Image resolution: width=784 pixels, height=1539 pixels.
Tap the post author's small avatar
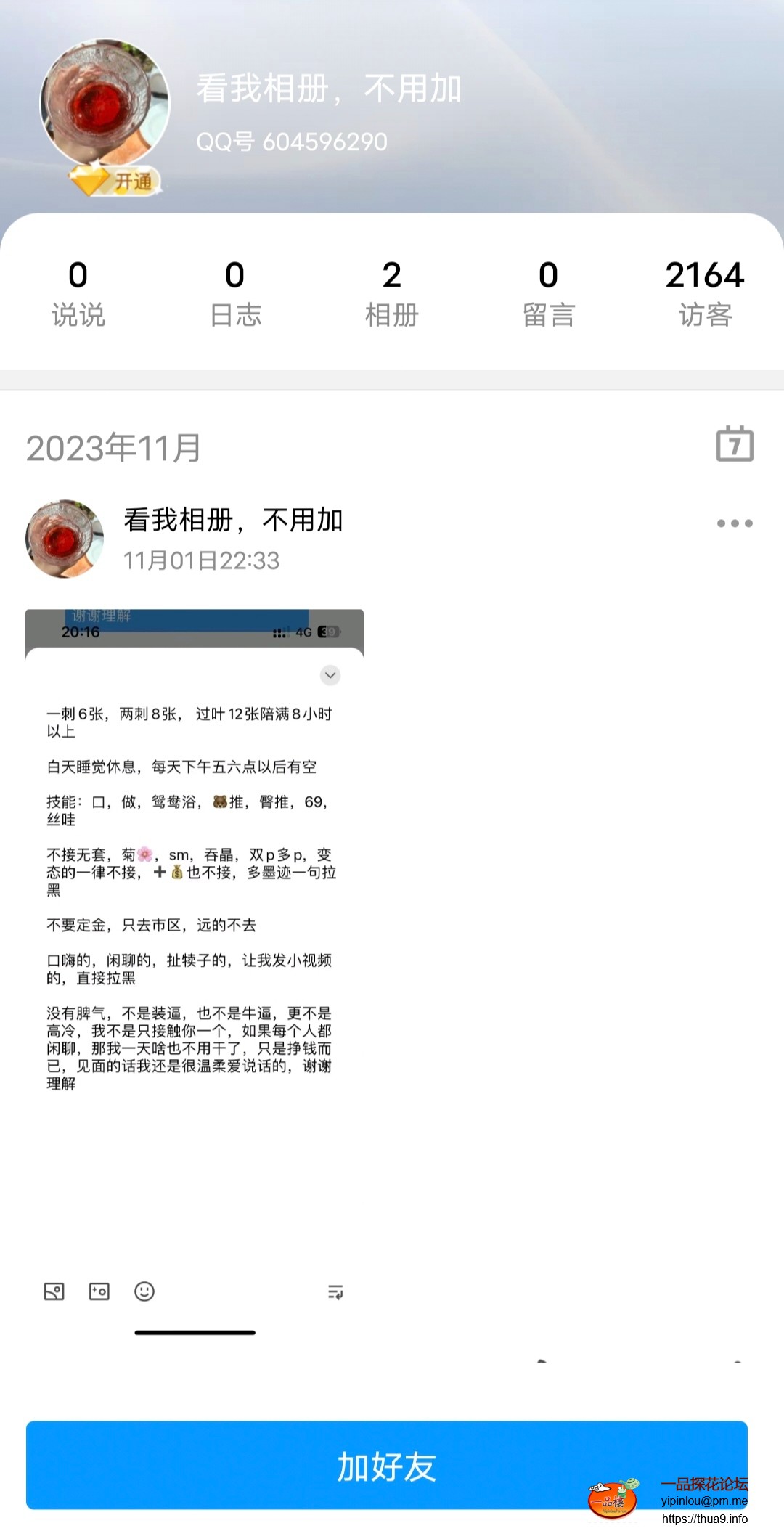click(x=65, y=539)
